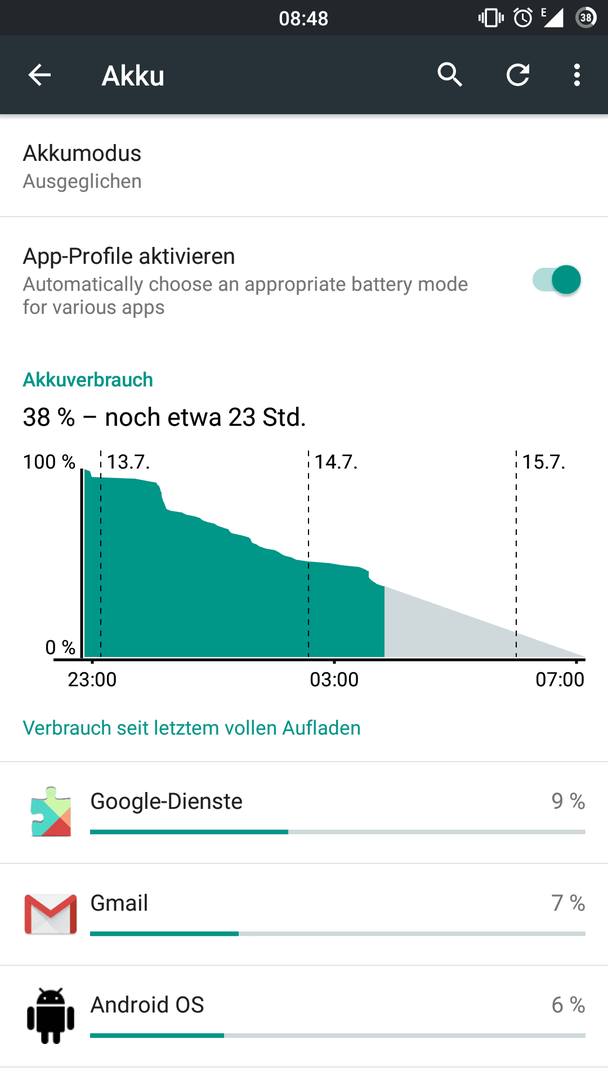This screenshot has width=608, height=1080.
Task: Go back from the Akku screen
Action: [40, 75]
